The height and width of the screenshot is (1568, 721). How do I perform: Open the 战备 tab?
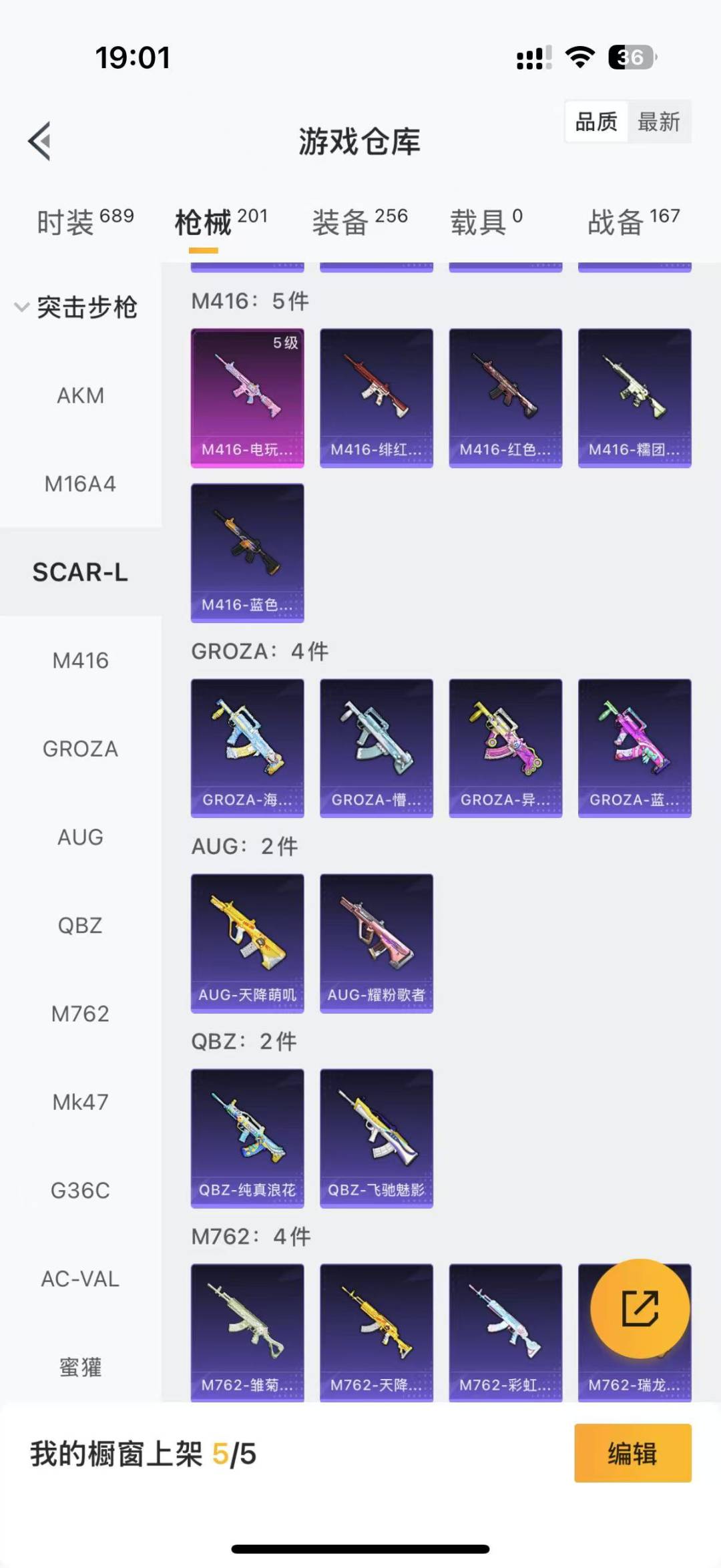[x=634, y=222]
